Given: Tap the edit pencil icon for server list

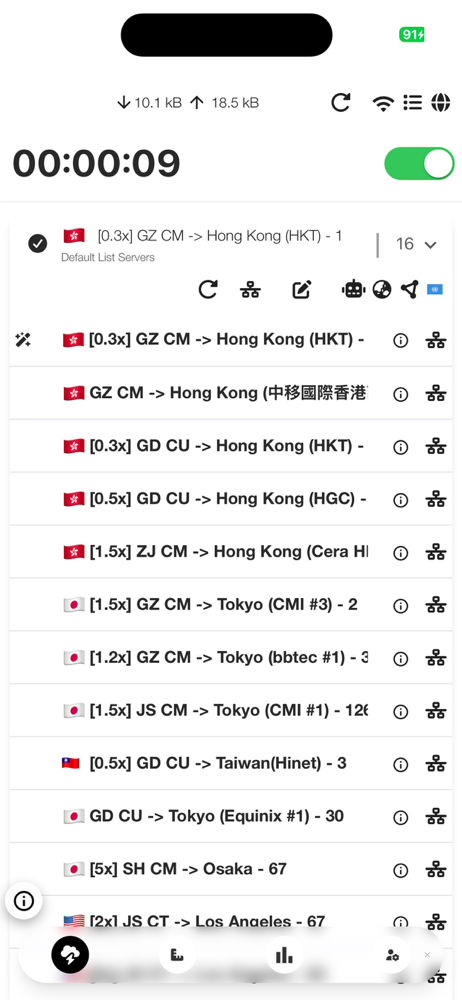Looking at the screenshot, I should pos(301,290).
